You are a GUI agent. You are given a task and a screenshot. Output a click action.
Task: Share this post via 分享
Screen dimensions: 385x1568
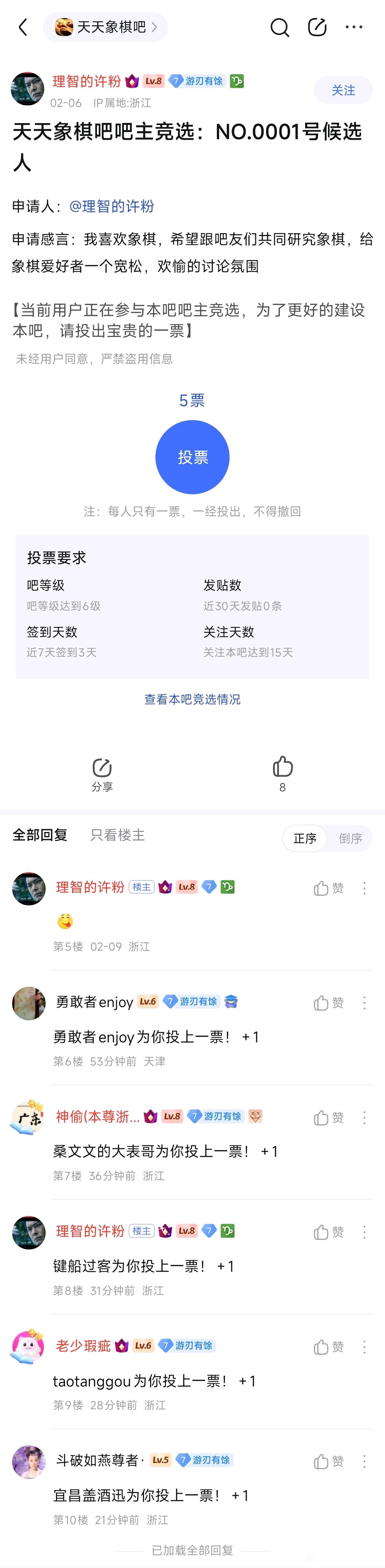point(102,774)
